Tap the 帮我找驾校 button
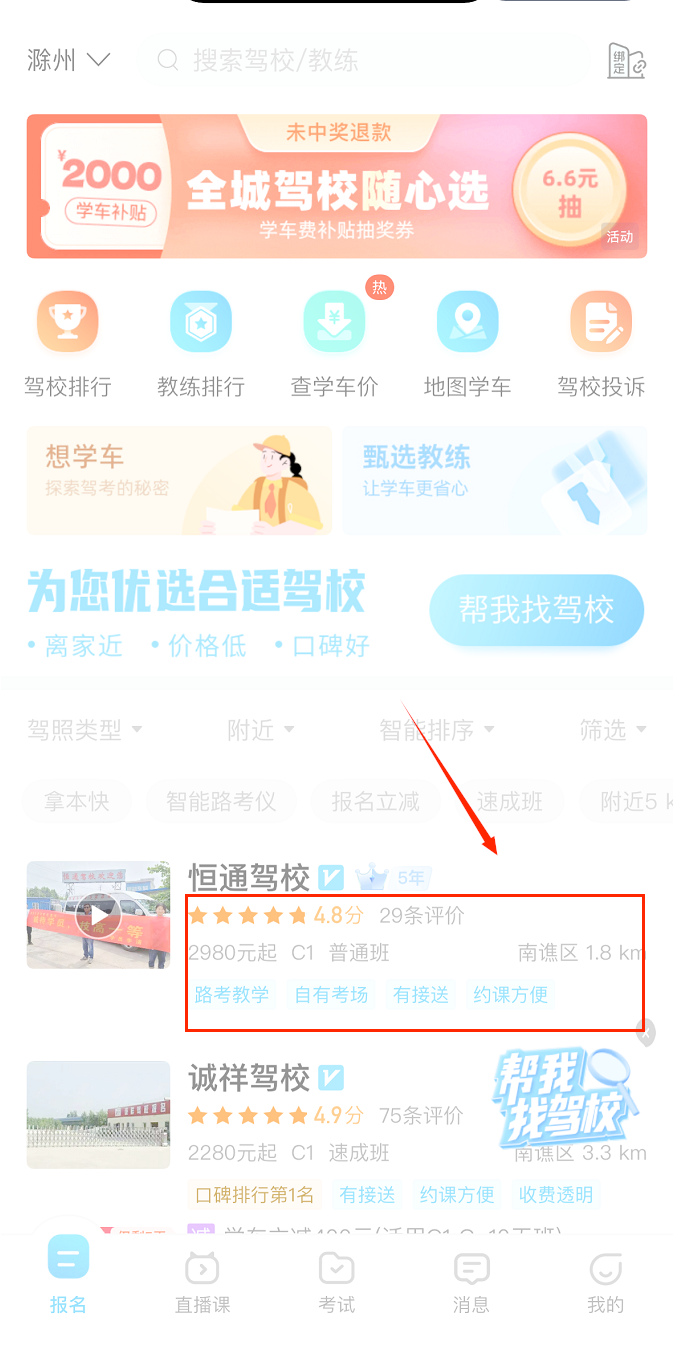The image size is (674, 1348). coord(536,610)
